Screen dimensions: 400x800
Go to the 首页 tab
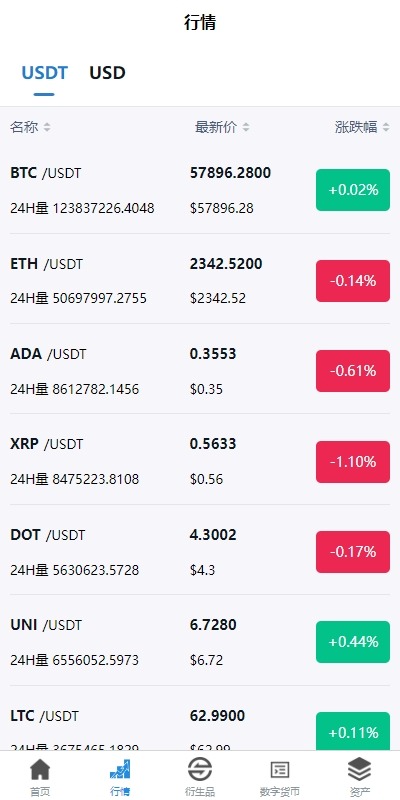pyautogui.click(x=40, y=777)
